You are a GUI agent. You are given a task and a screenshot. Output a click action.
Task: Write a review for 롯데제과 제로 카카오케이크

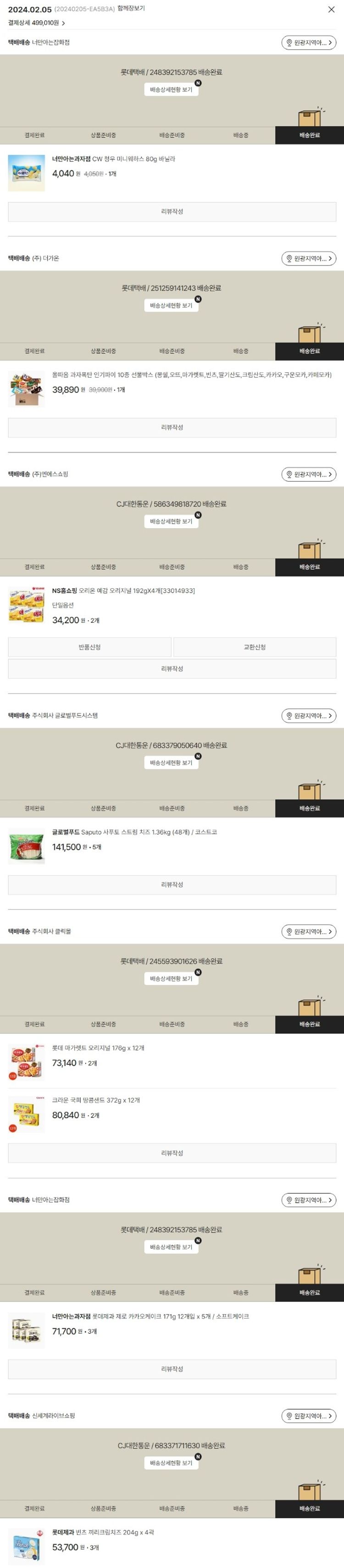point(172,1369)
